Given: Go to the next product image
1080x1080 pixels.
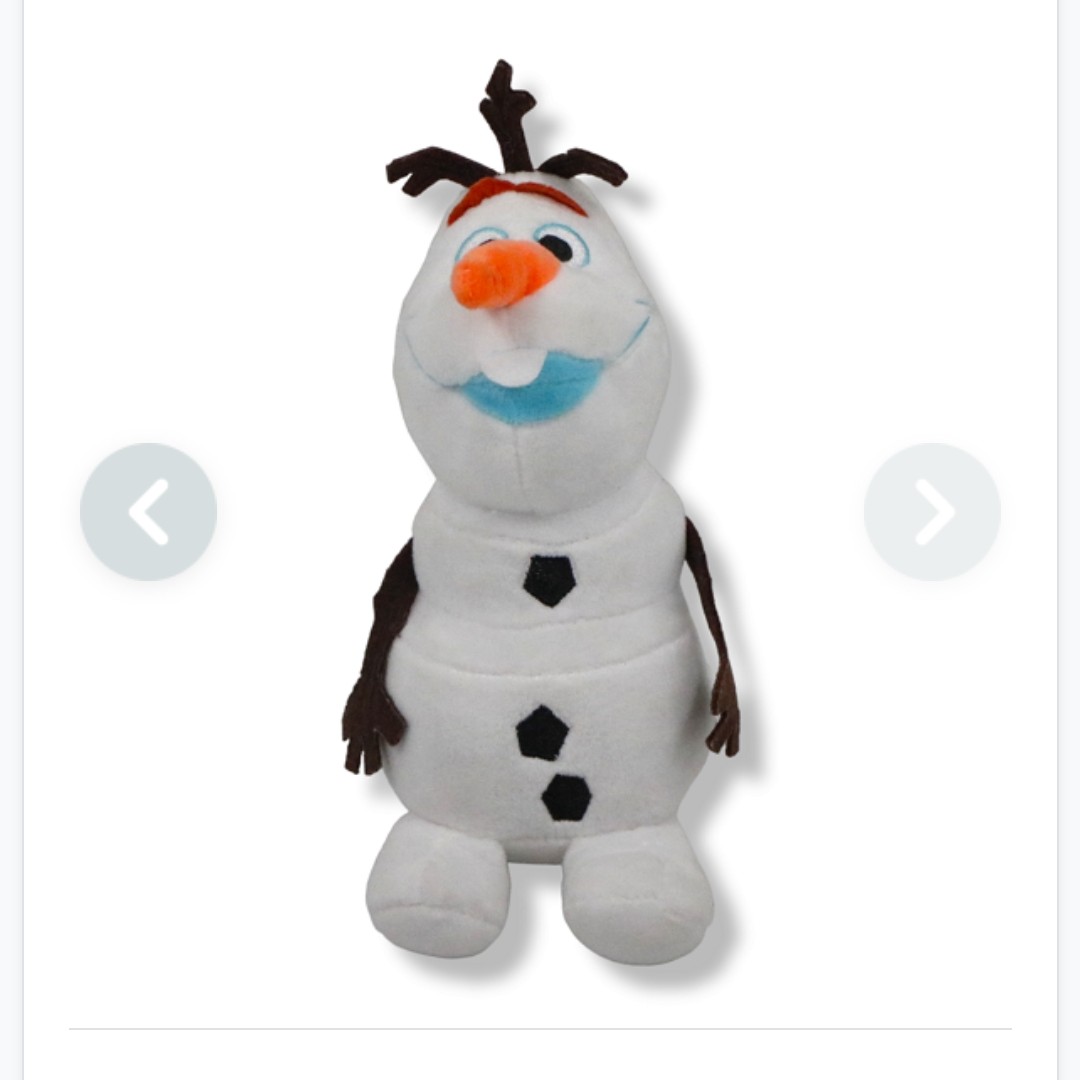Looking at the screenshot, I should 932,512.
